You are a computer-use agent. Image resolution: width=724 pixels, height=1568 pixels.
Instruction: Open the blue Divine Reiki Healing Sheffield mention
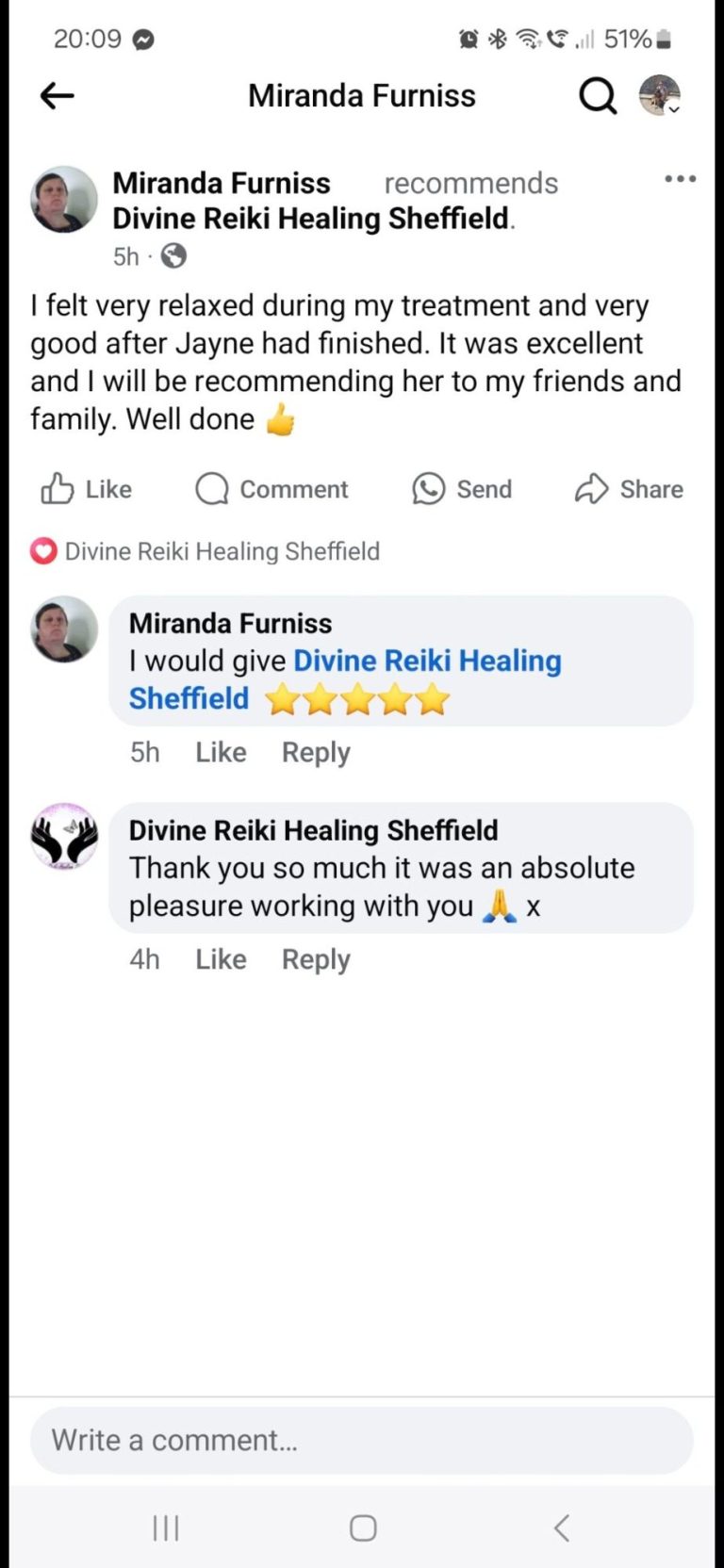point(427,661)
